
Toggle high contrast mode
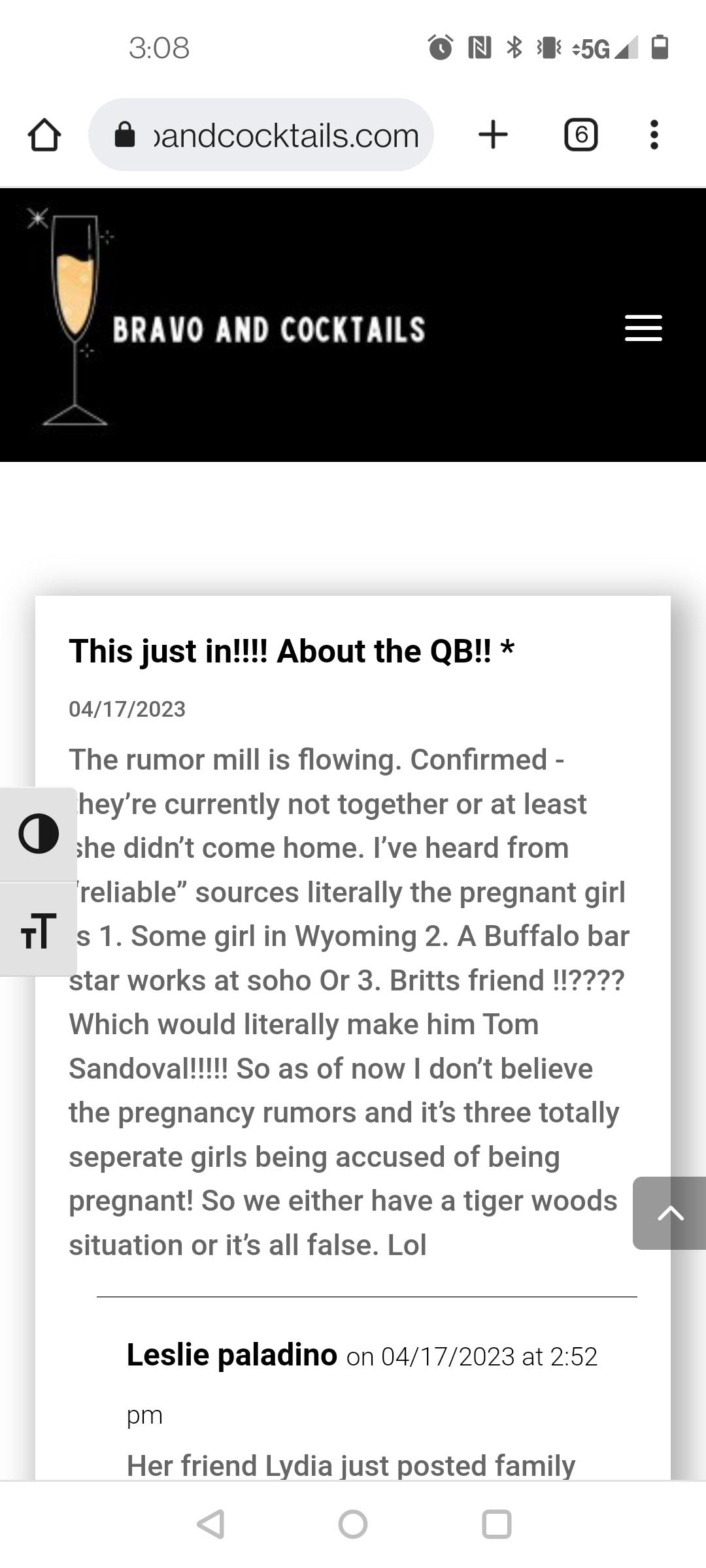(38, 834)
